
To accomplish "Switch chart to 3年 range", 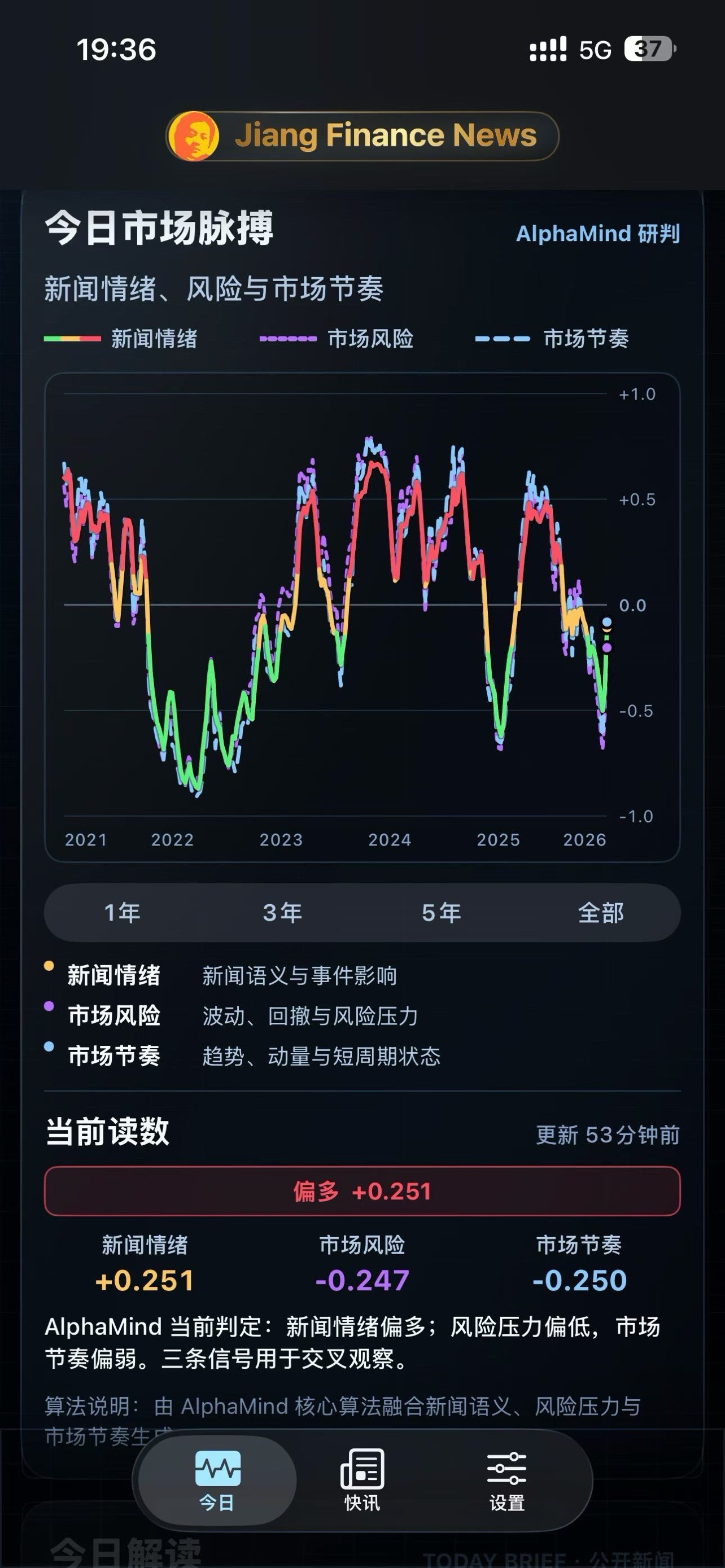I will point(282,913).
